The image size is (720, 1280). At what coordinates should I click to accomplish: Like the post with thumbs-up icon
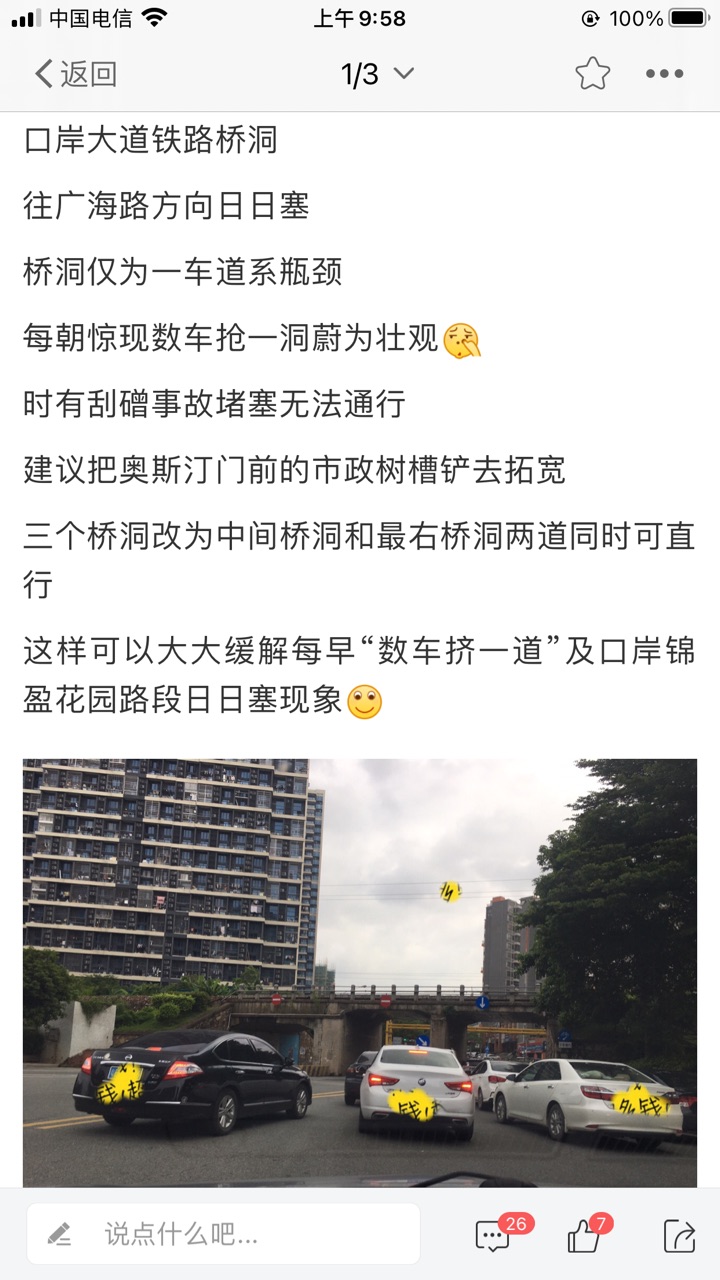click(584, 1236)
